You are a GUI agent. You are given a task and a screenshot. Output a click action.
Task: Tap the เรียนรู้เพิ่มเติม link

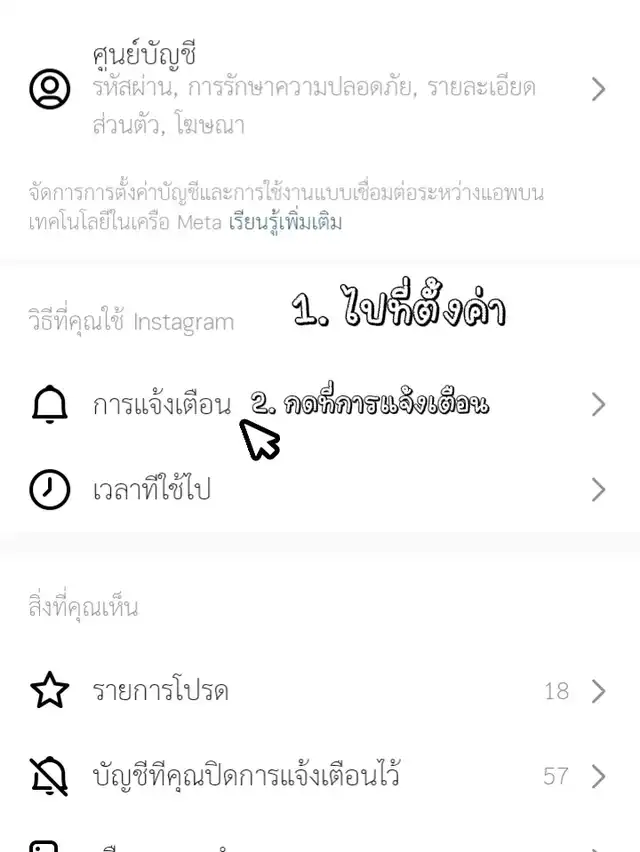point(285,222)
